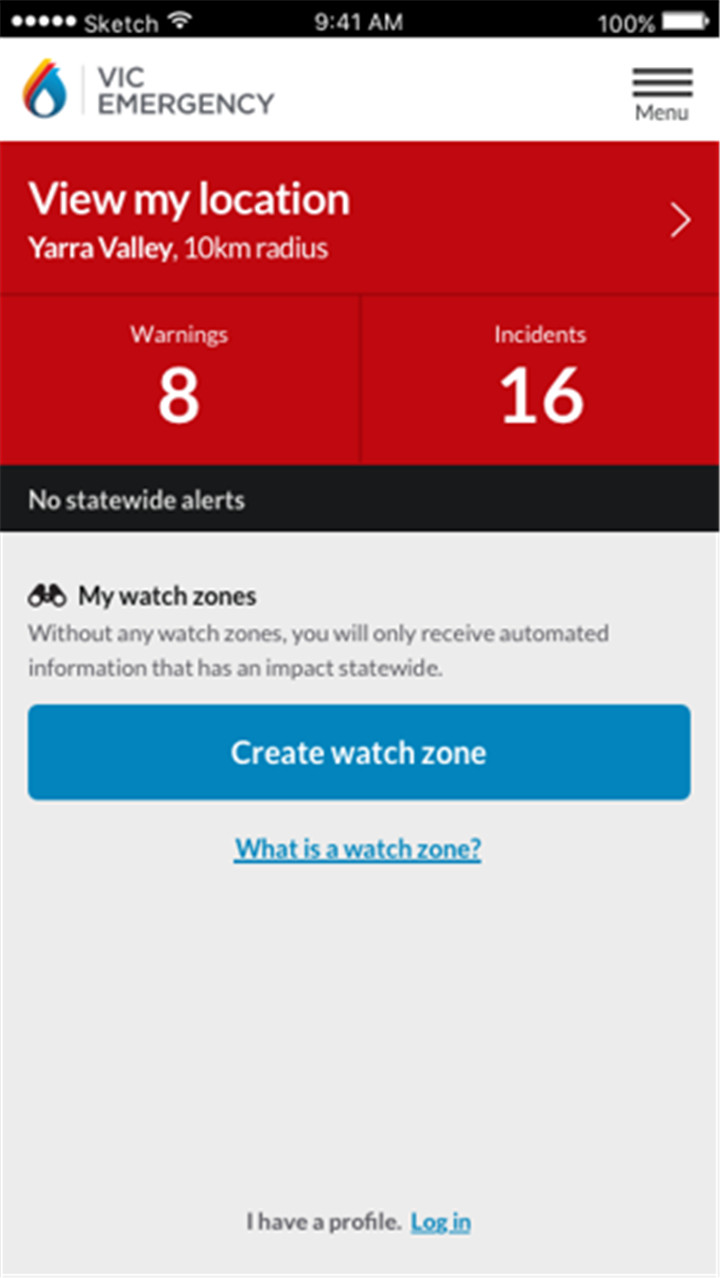Tap the Log in link
720x1278 pixels.
[441, 1221]
